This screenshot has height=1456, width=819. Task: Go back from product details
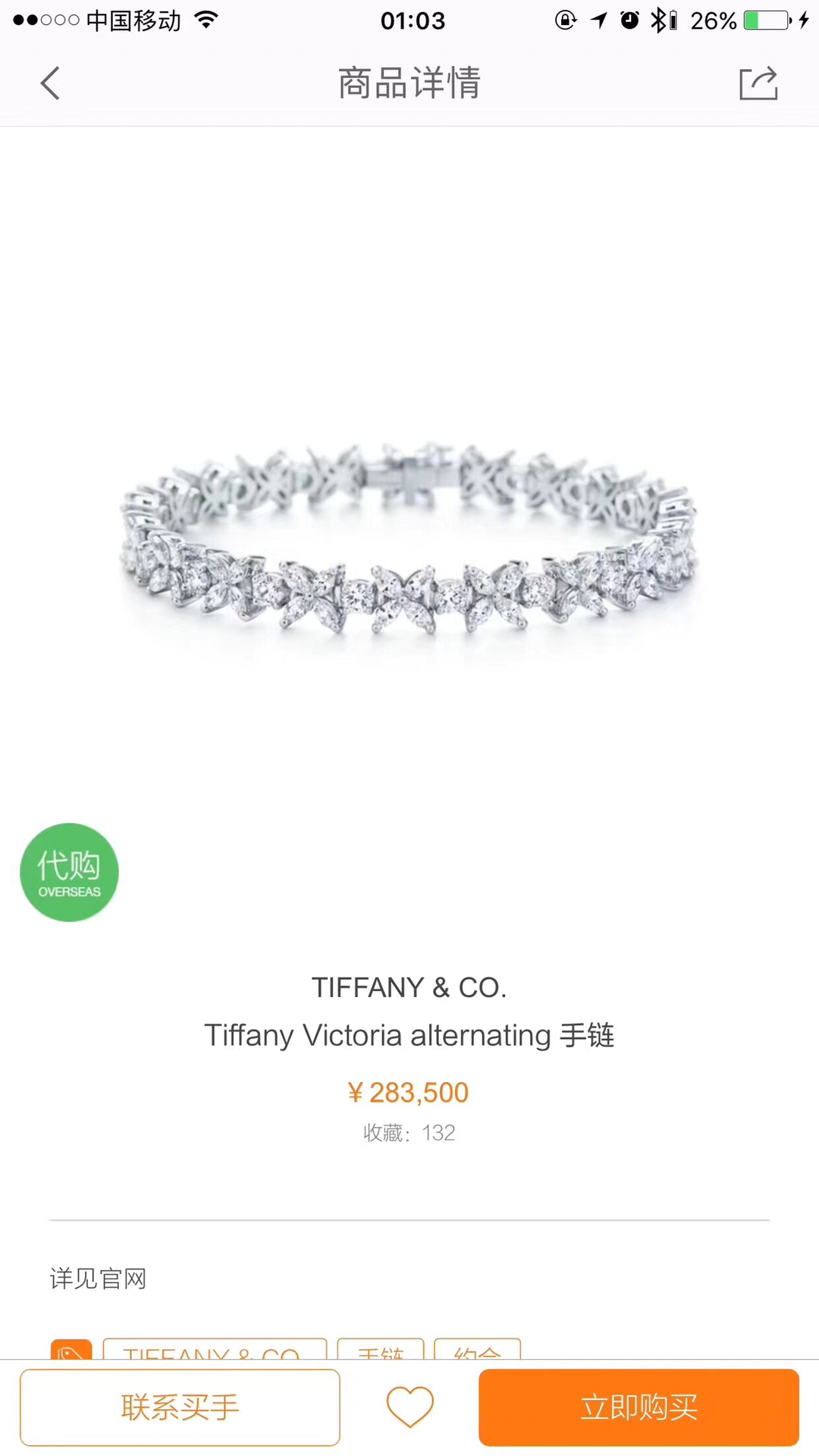pyautogui.click(x=50, y=83)
